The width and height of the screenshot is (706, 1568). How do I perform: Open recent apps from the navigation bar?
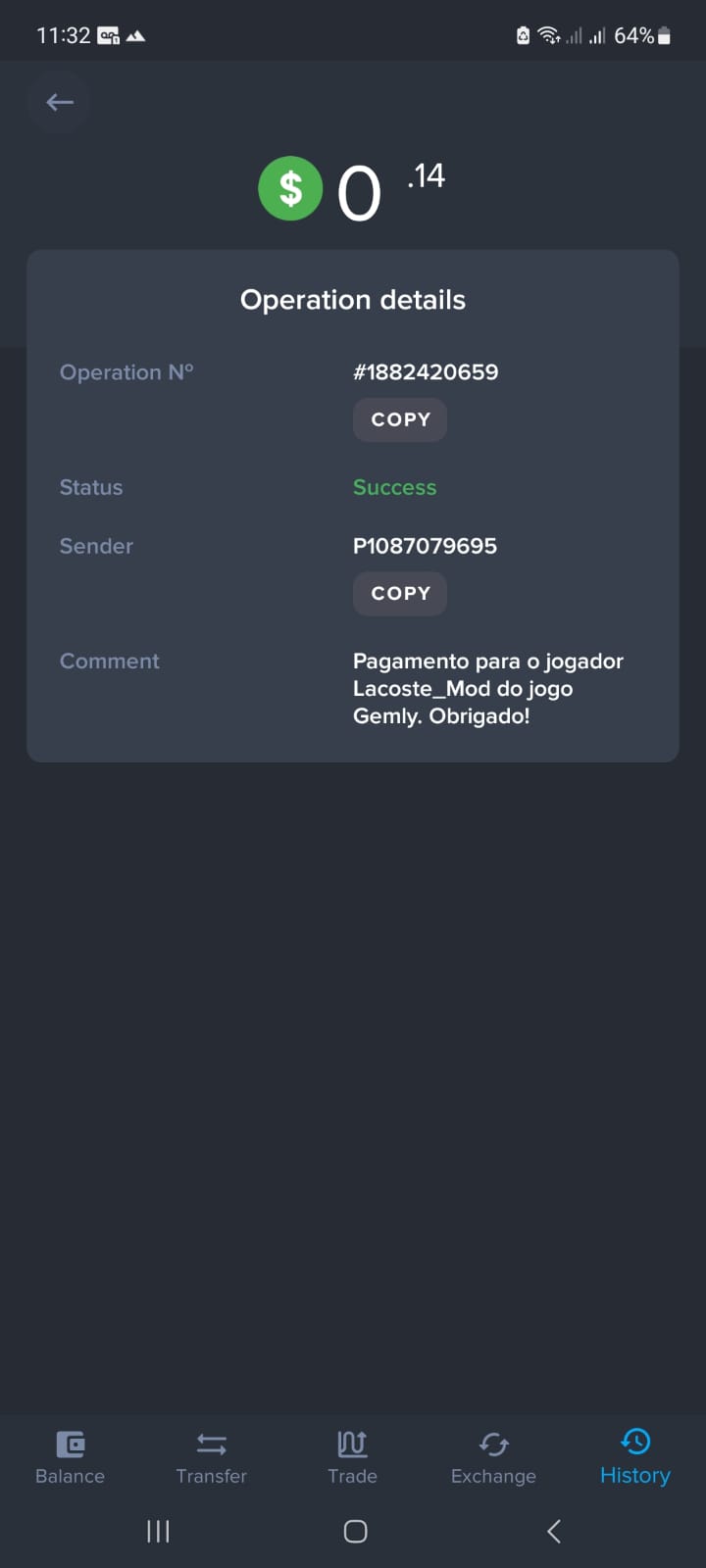tap(158, 1531)
